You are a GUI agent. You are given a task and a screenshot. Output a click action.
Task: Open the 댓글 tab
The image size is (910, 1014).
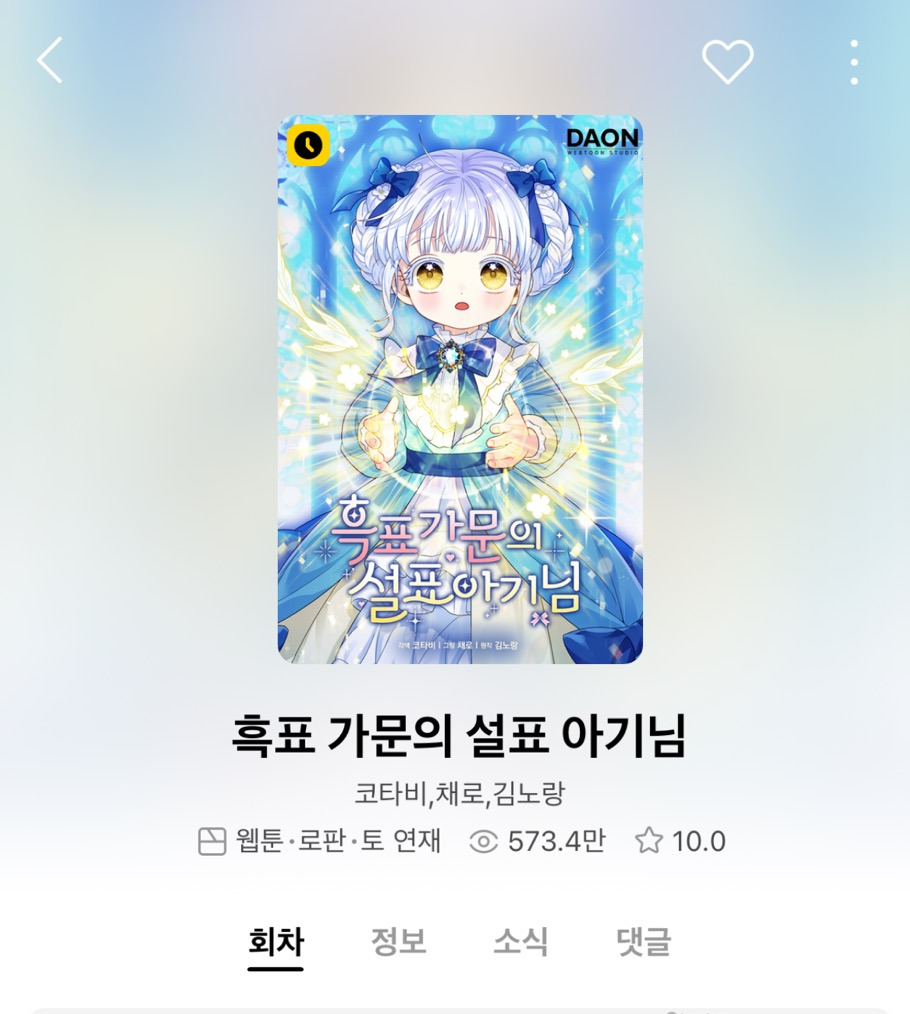(x=645, y=941)
